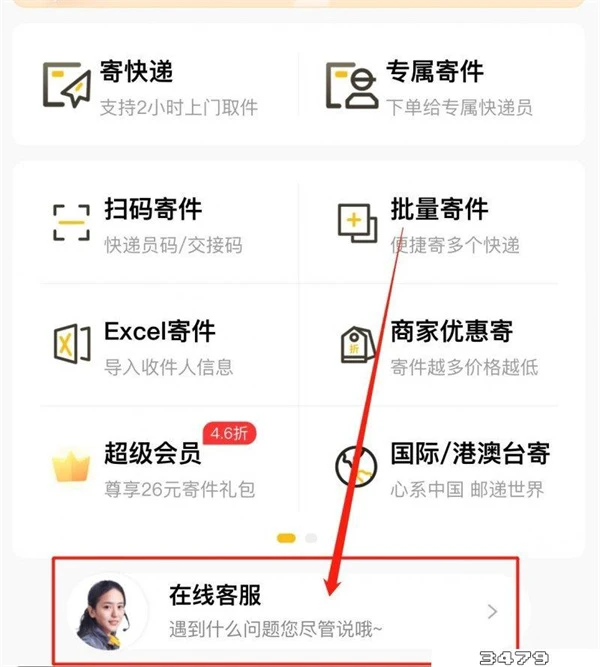Image resolution: width=600 pixels, height=667 pixels.
Task: Open 商家优惠寄 merchant discount shipping
Action: tap(440, 346)
